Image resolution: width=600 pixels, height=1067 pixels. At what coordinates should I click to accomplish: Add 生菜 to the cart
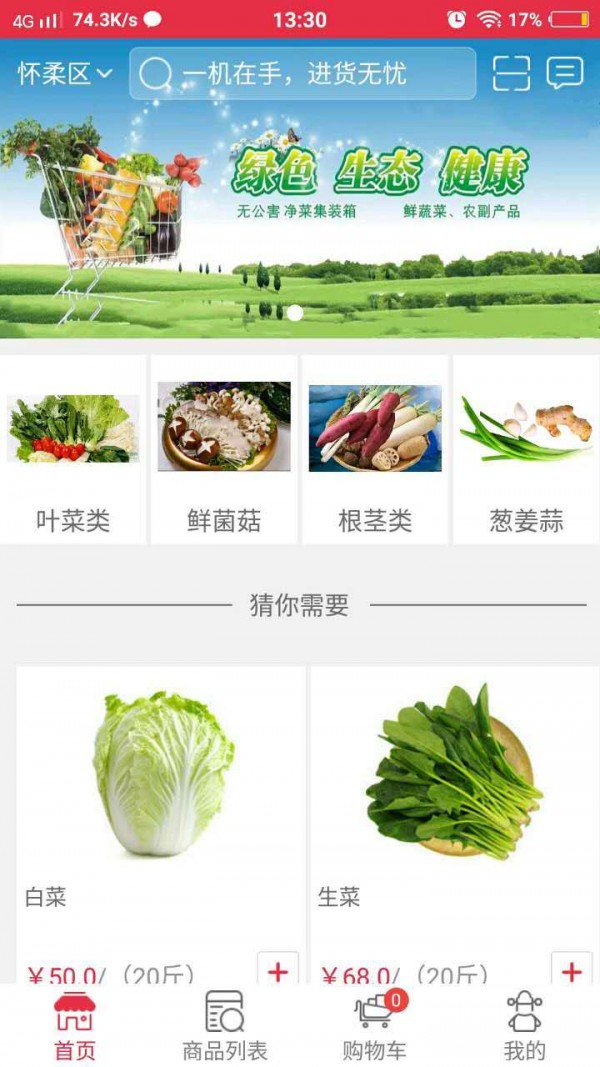click(x=572, y=970)
